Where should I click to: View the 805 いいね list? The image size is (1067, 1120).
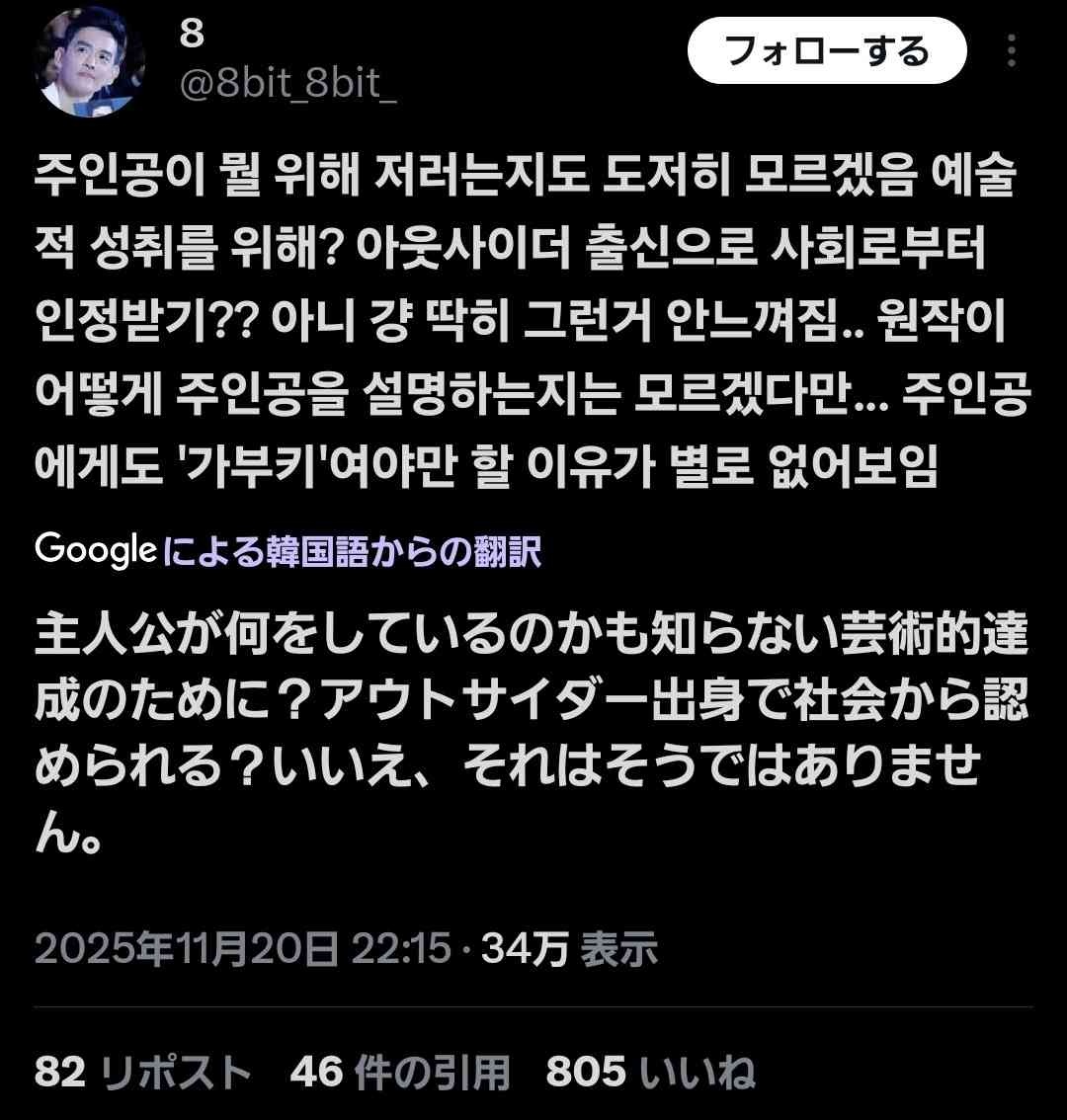[650, 1072]
